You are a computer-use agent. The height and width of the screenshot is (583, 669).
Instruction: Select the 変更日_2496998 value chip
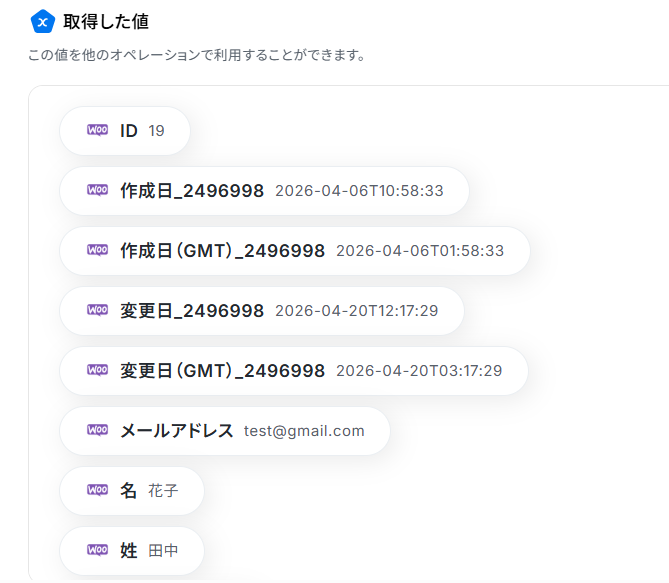click(x=262, y=311)
